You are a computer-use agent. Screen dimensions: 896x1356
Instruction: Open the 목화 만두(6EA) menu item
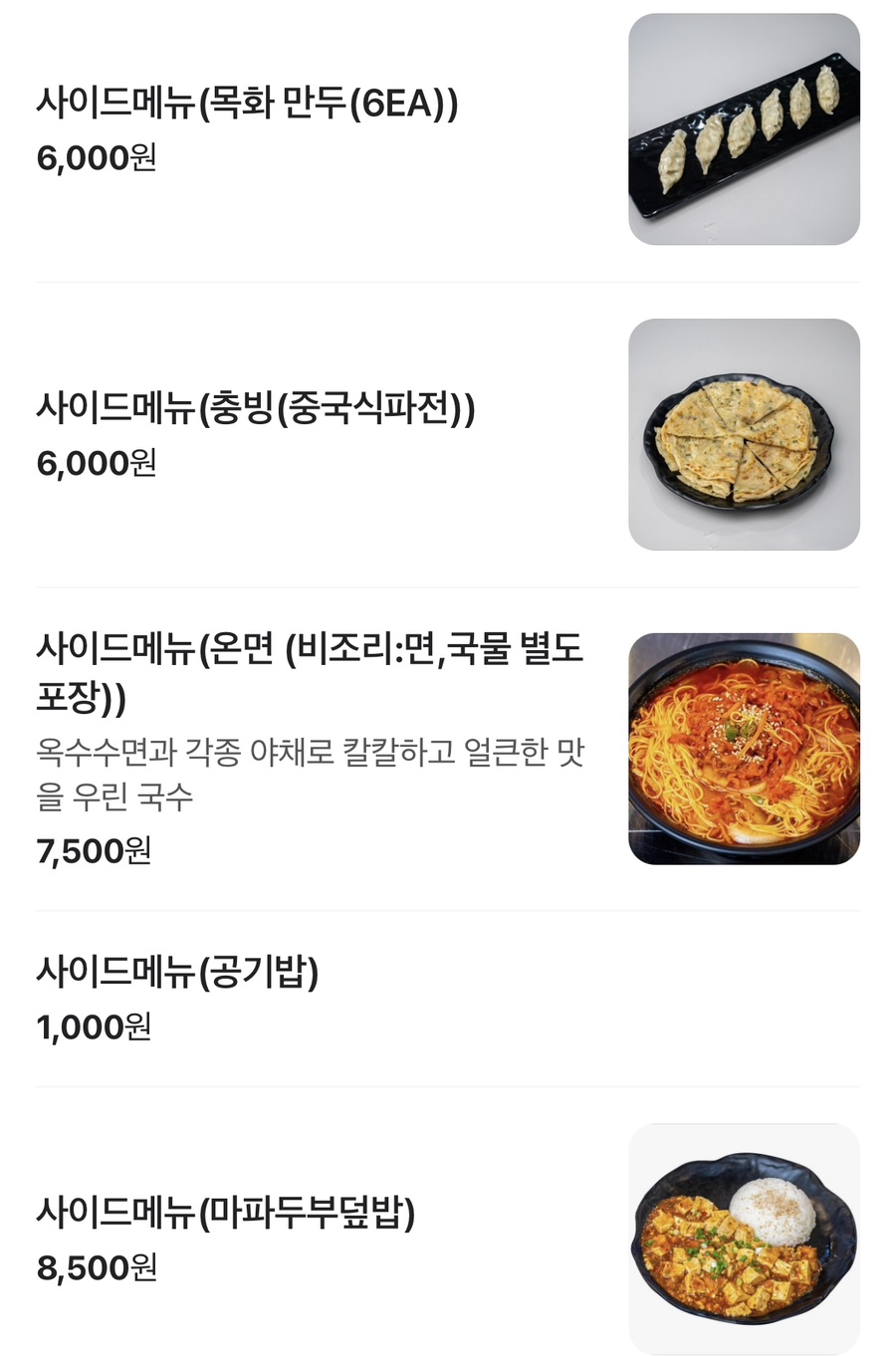(x=247, y=104)
